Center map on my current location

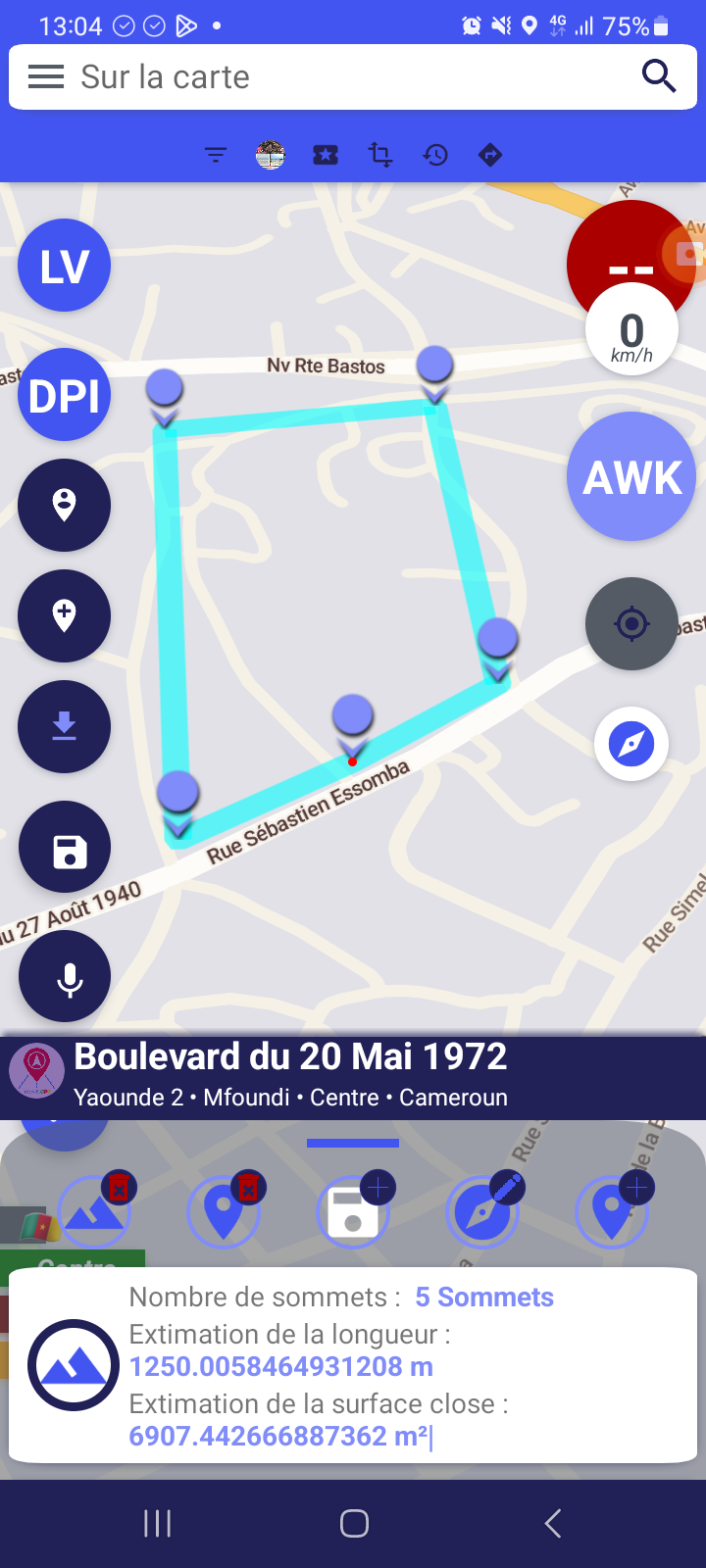[x=631, y=623]
